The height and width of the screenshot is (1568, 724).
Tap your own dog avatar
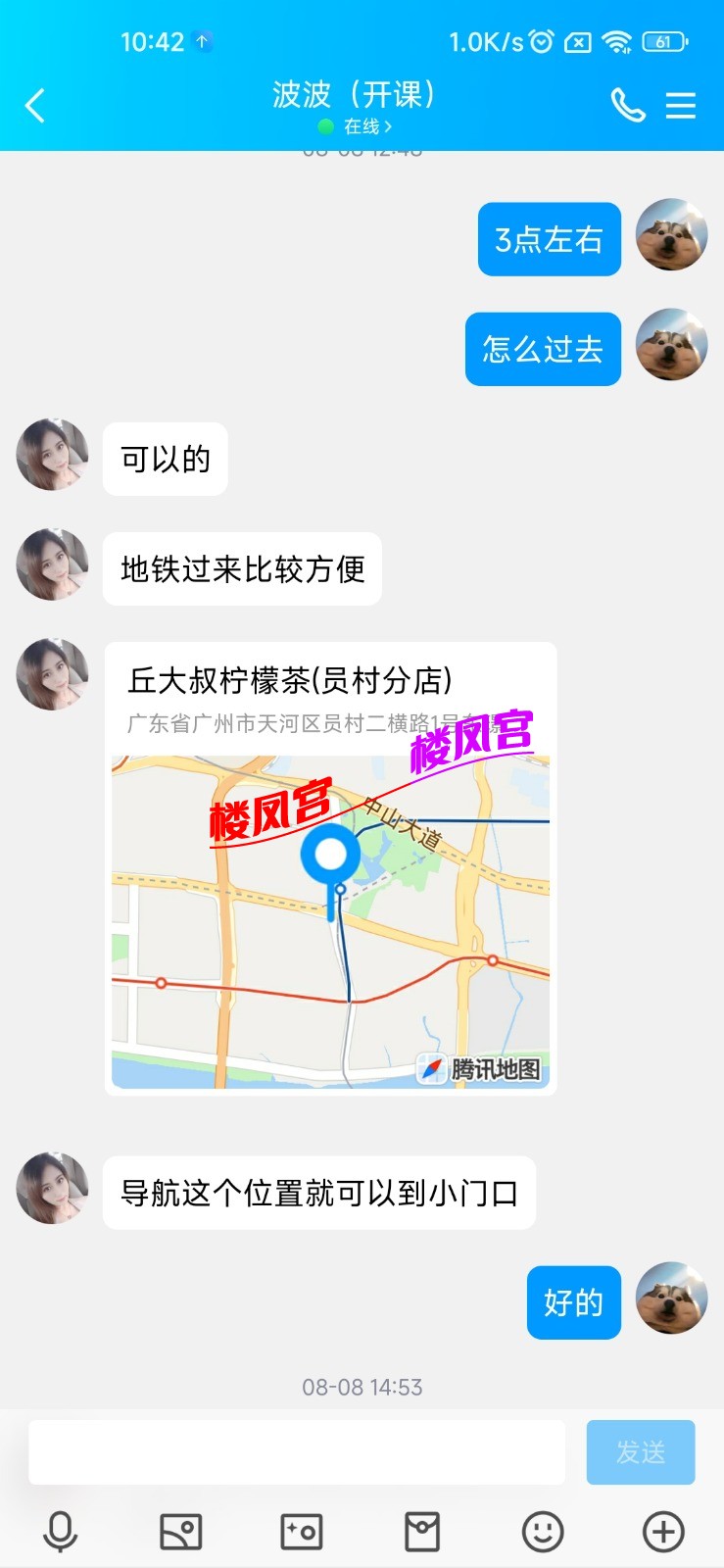pyautogui.click(x=671, y=1297)
